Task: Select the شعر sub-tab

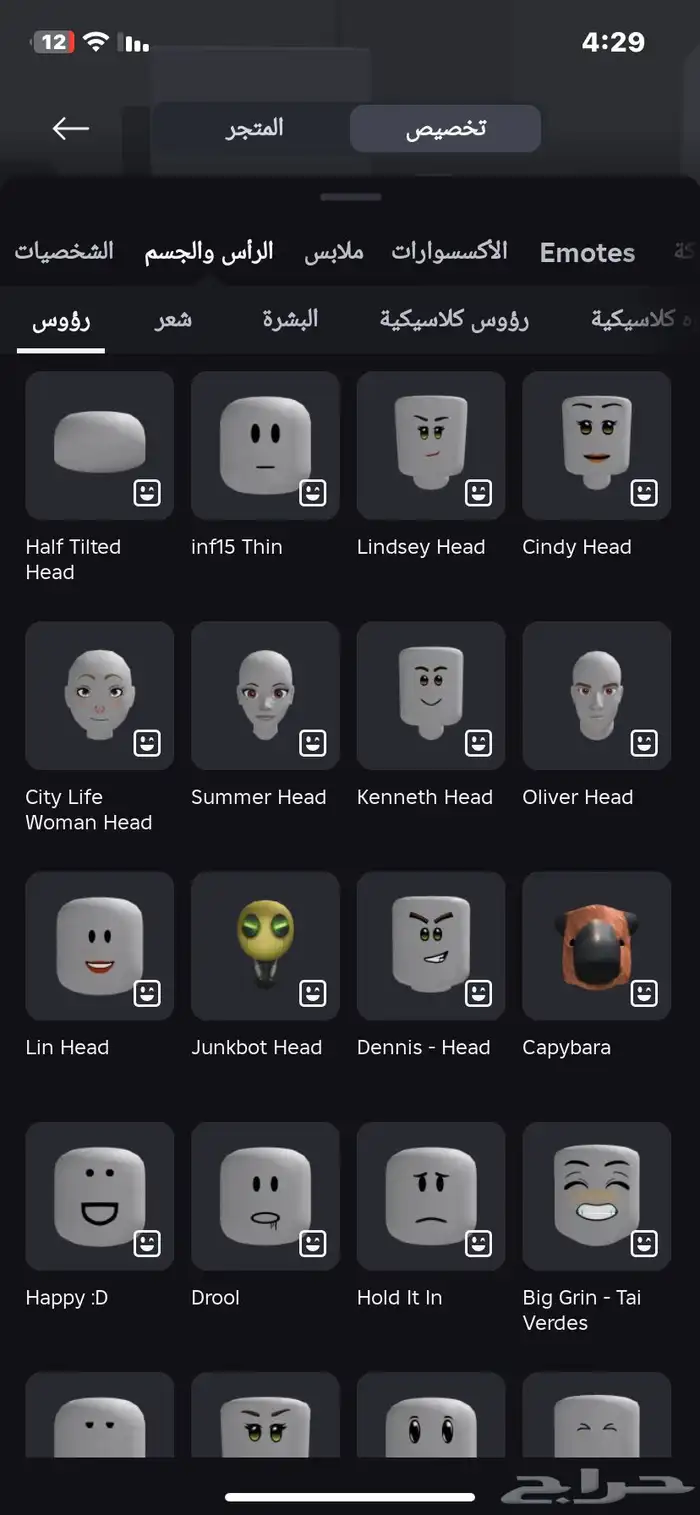Action: [x=173, y=320]
